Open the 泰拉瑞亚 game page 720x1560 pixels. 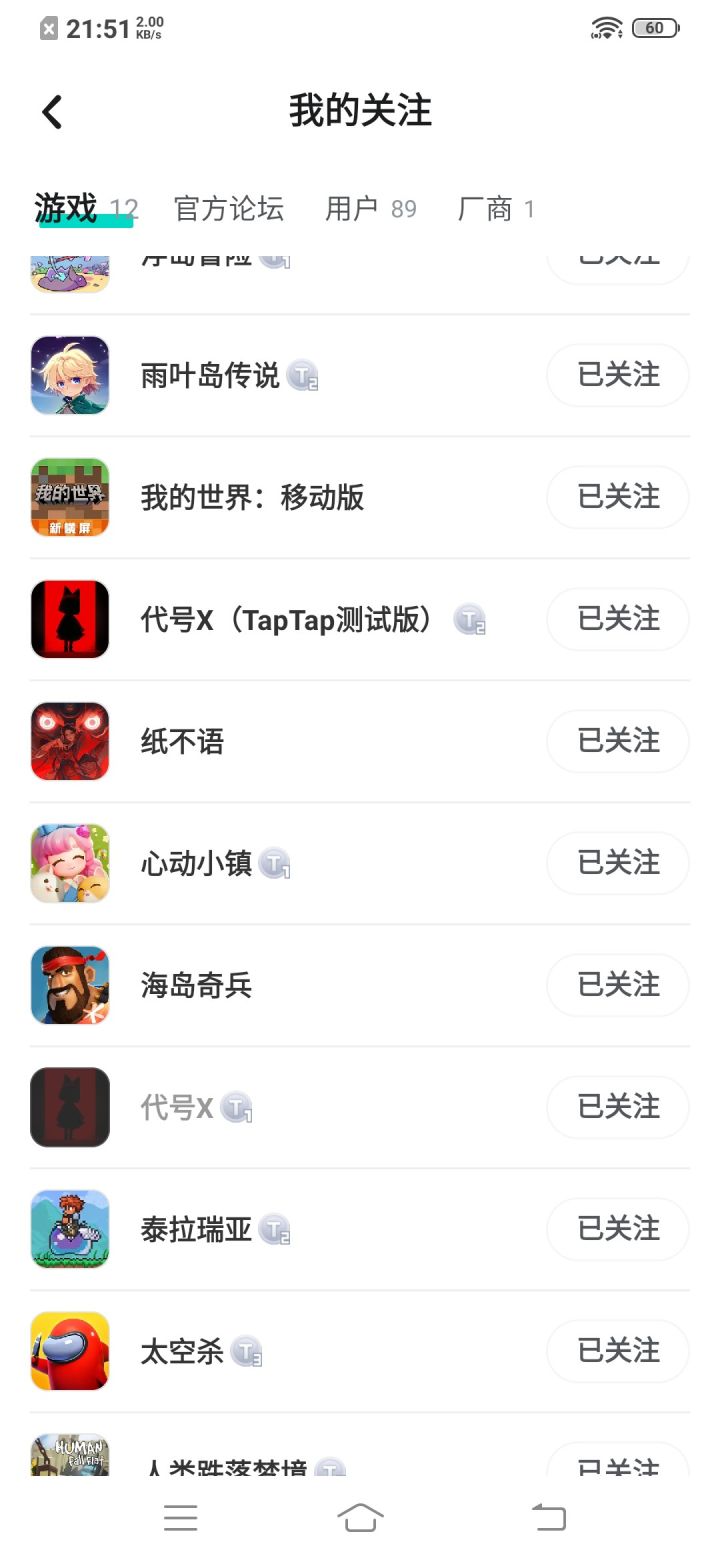[196, 1230]
